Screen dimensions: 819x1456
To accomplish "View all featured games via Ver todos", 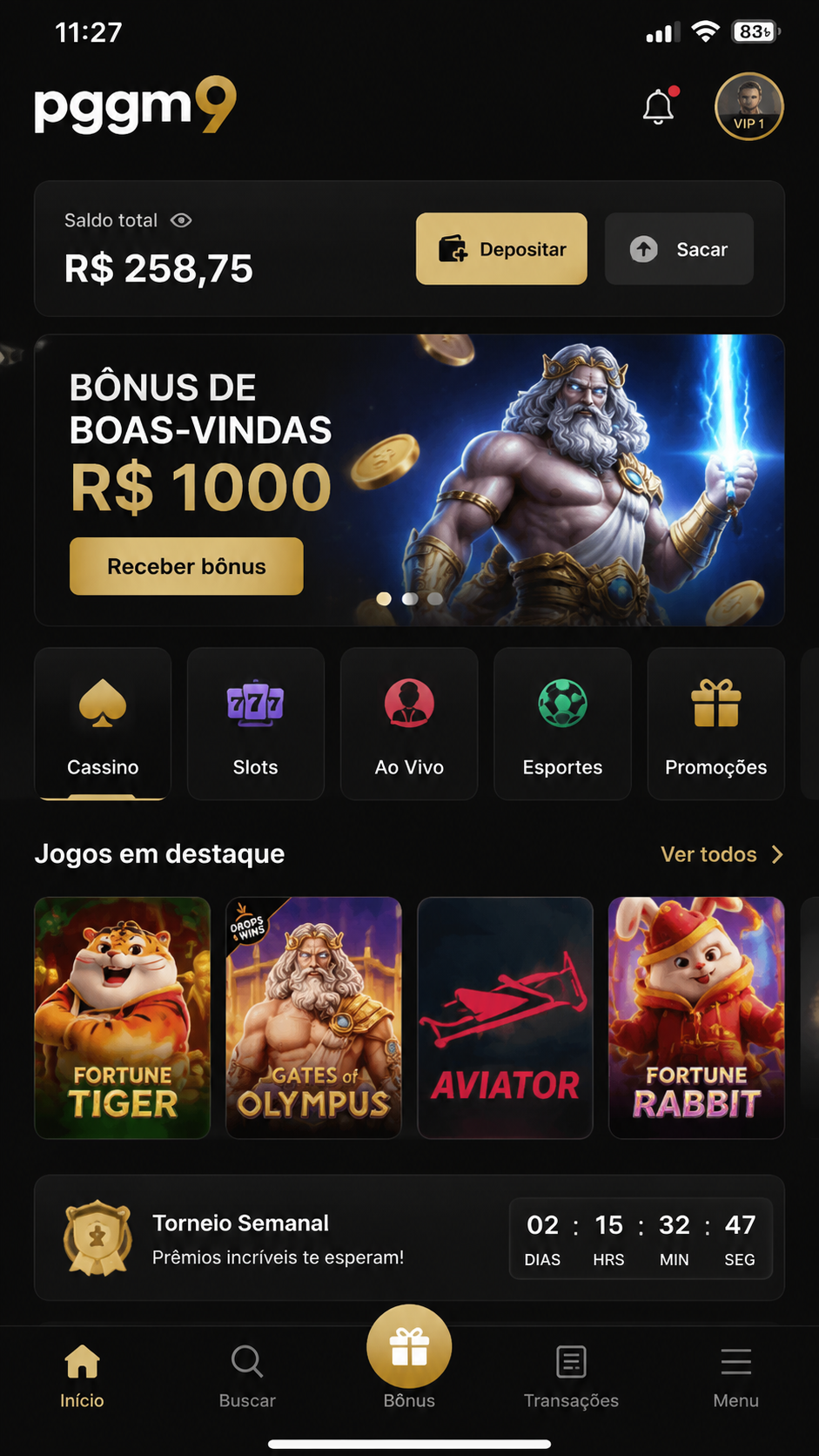I will pyautogui.click(x=722, y=854).
